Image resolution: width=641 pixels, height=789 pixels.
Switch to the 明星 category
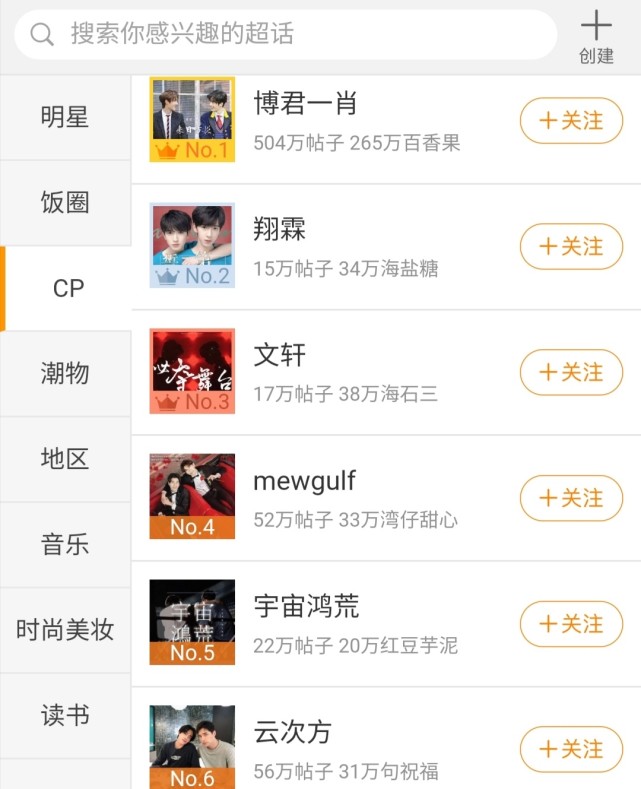pyautogui.click(x=65, y=117)
